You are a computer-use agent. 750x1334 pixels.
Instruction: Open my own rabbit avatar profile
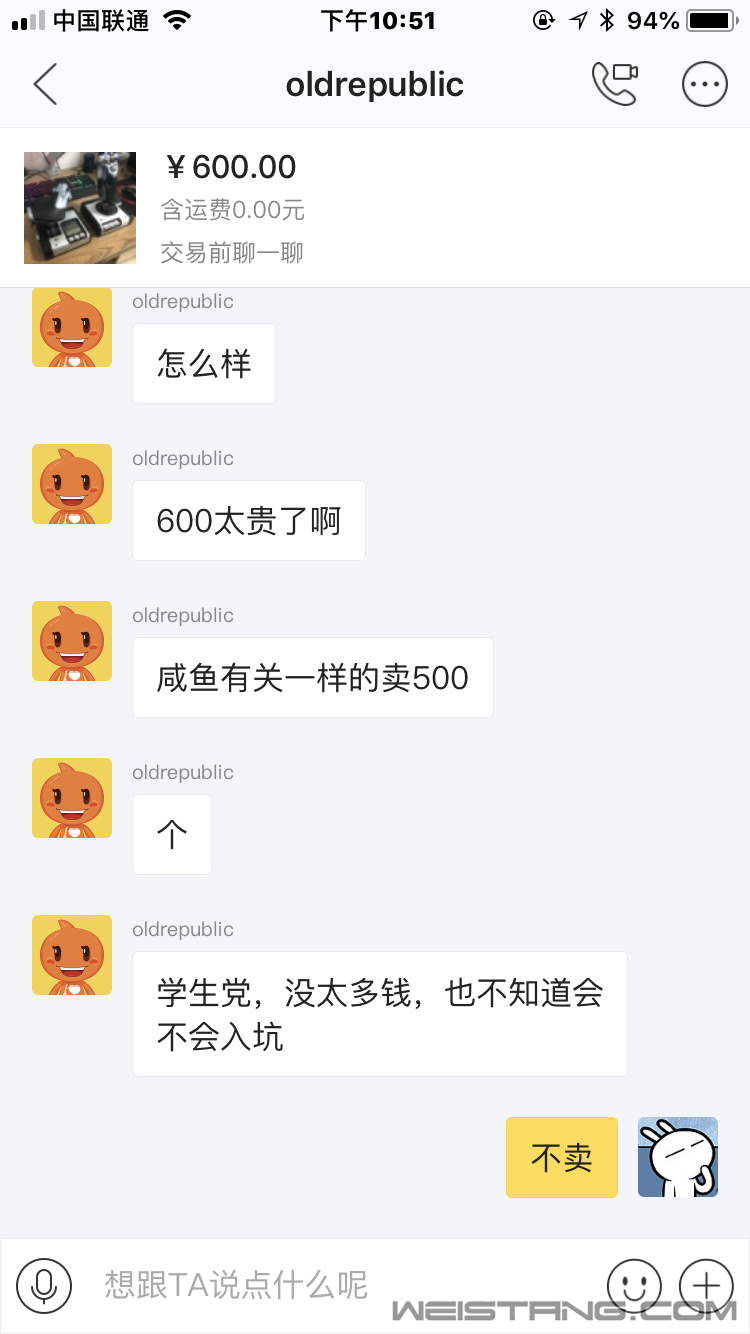pos(678,1157)
